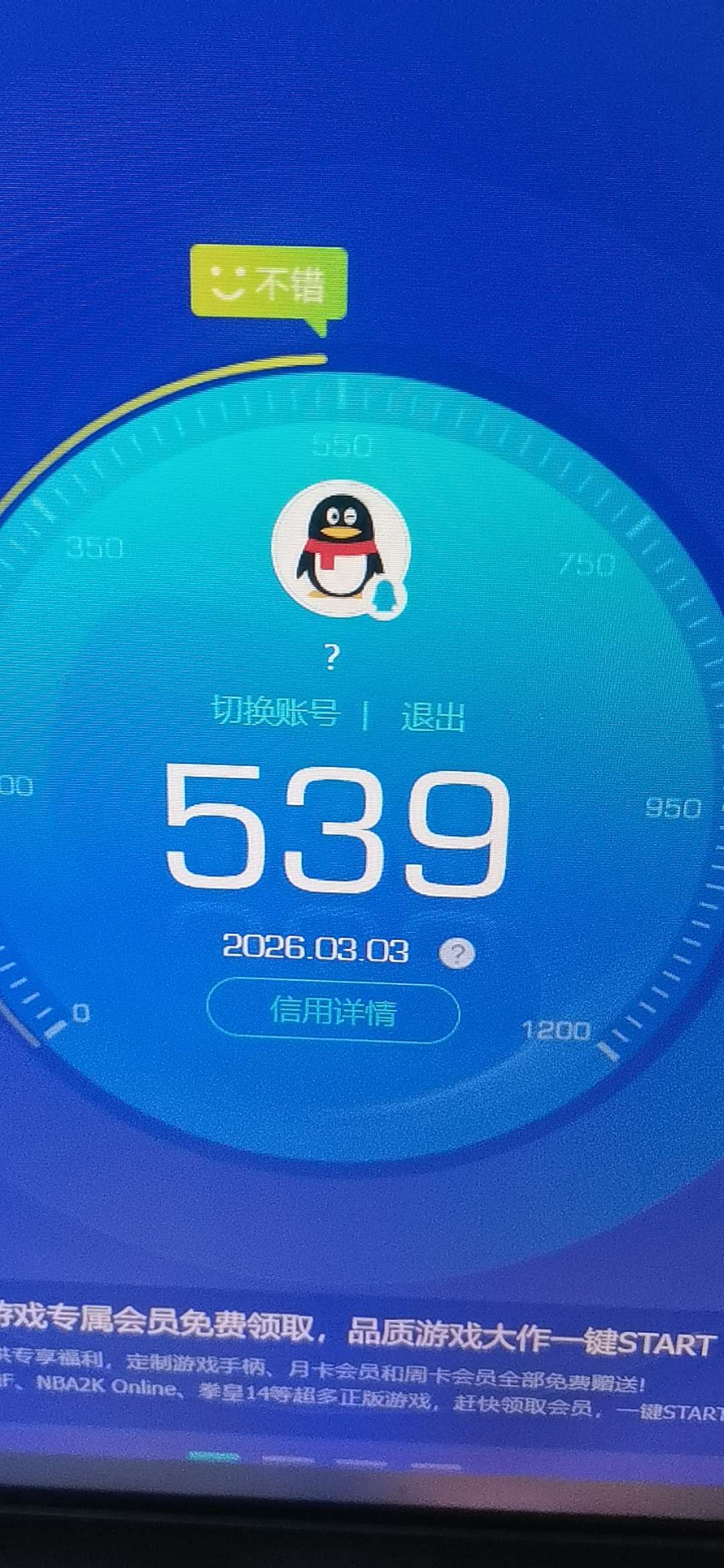Viewport: 724px width, 1568px height.
Task: Select the first banner page indicator
Action: click(x=213, y=1456)
